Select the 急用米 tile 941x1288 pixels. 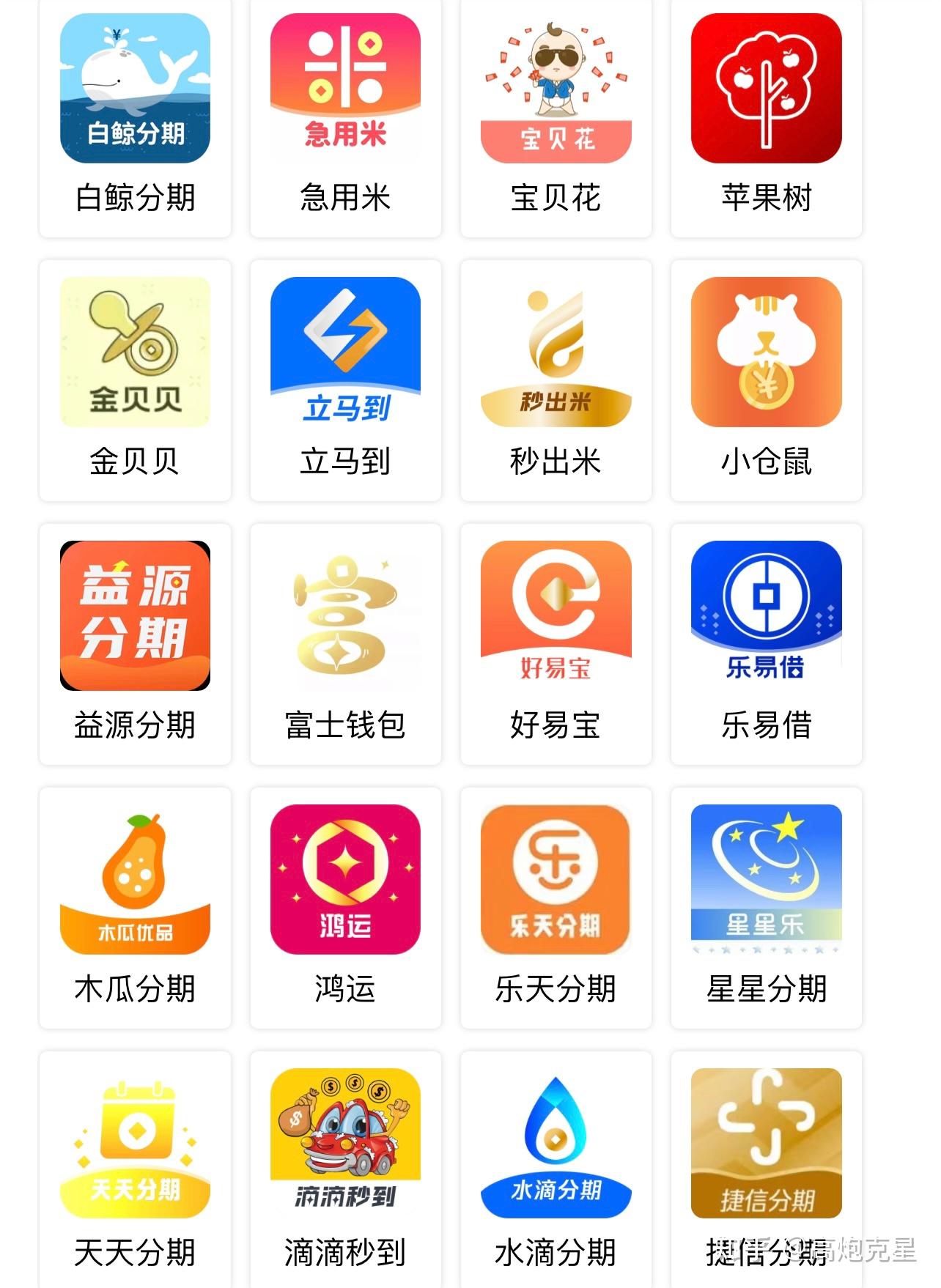tap(345, 89)
